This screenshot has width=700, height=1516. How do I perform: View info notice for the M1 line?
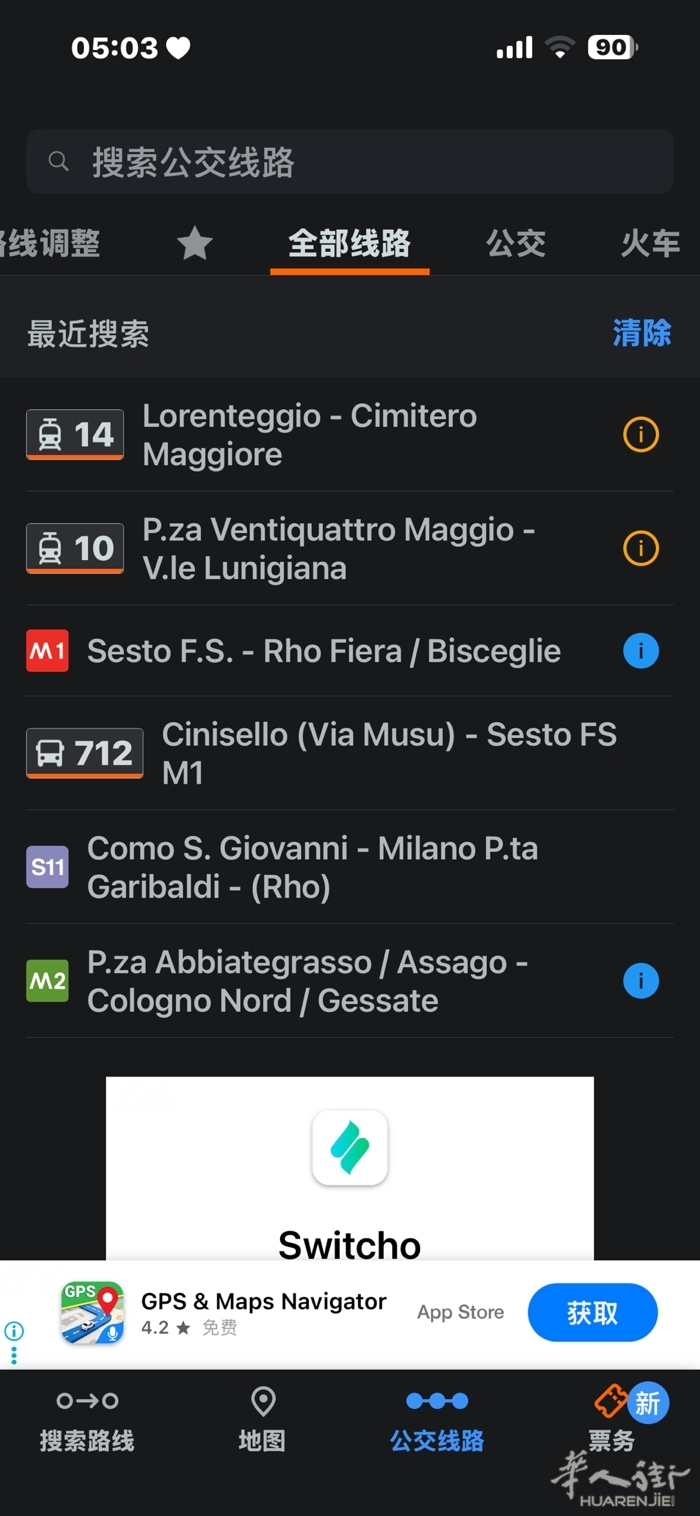coord(641,652)
